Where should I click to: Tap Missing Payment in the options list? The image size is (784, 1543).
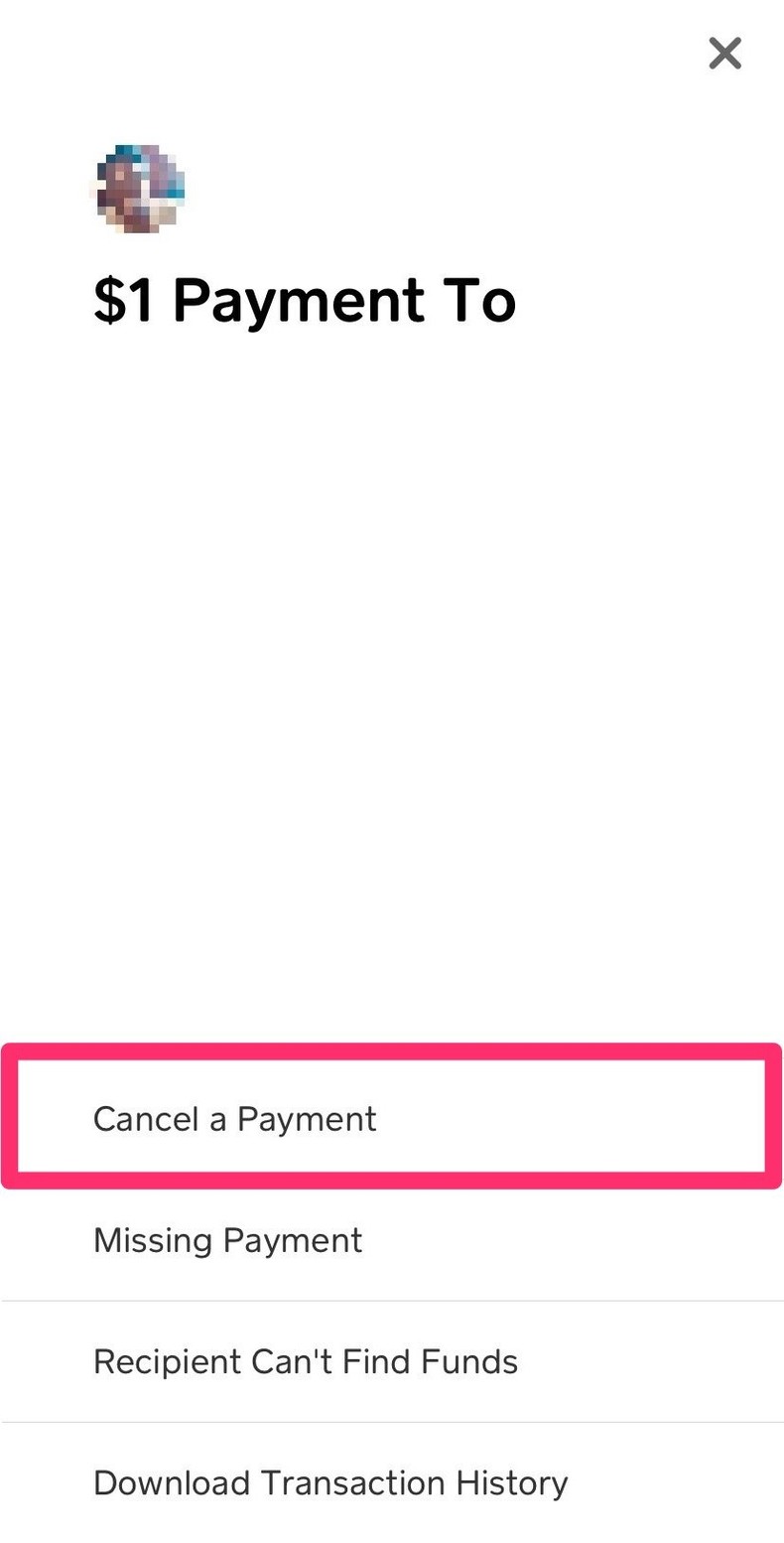click(x=227, y=1239)
